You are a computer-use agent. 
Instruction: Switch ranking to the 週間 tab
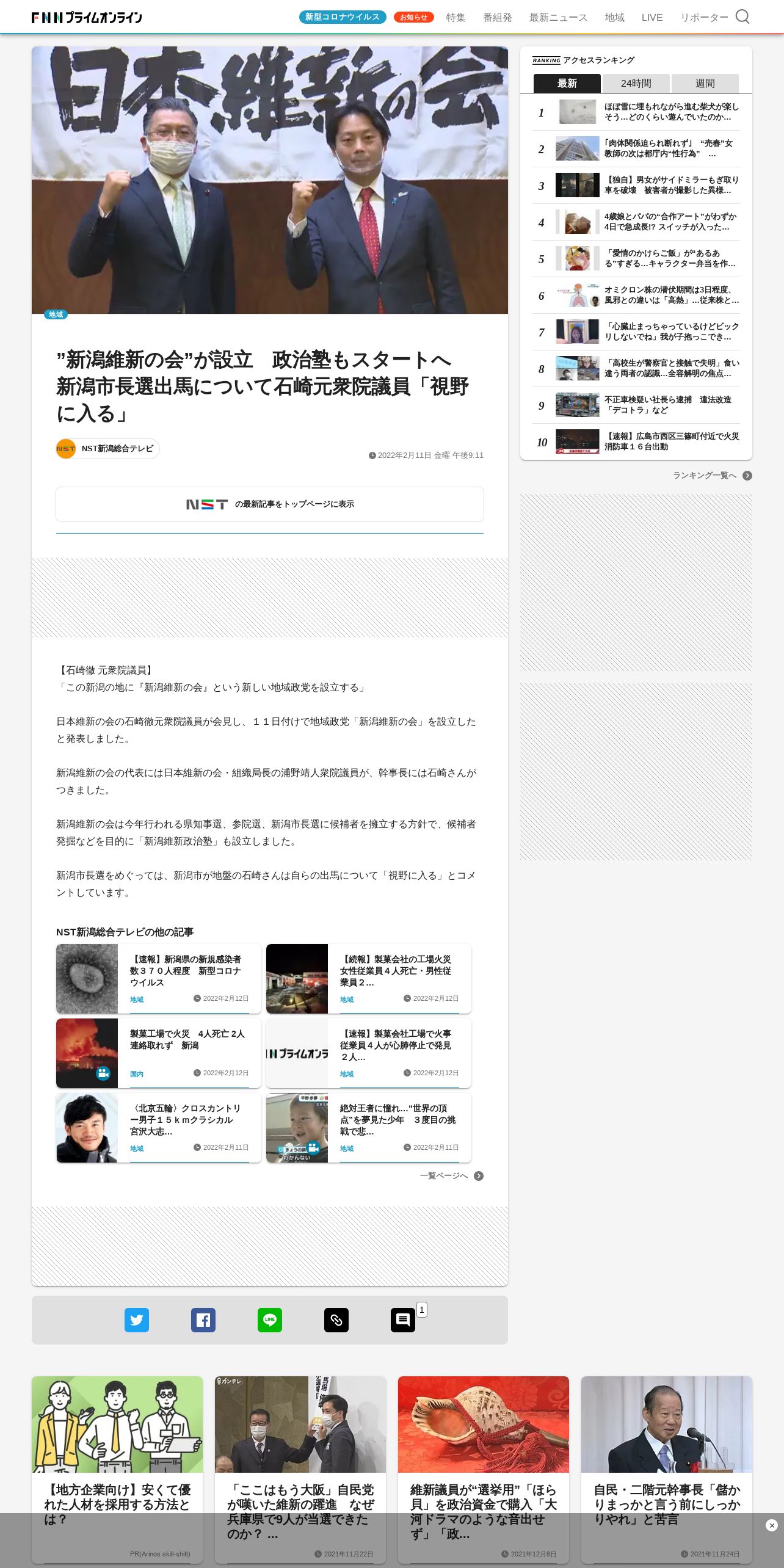pos(705,83)
